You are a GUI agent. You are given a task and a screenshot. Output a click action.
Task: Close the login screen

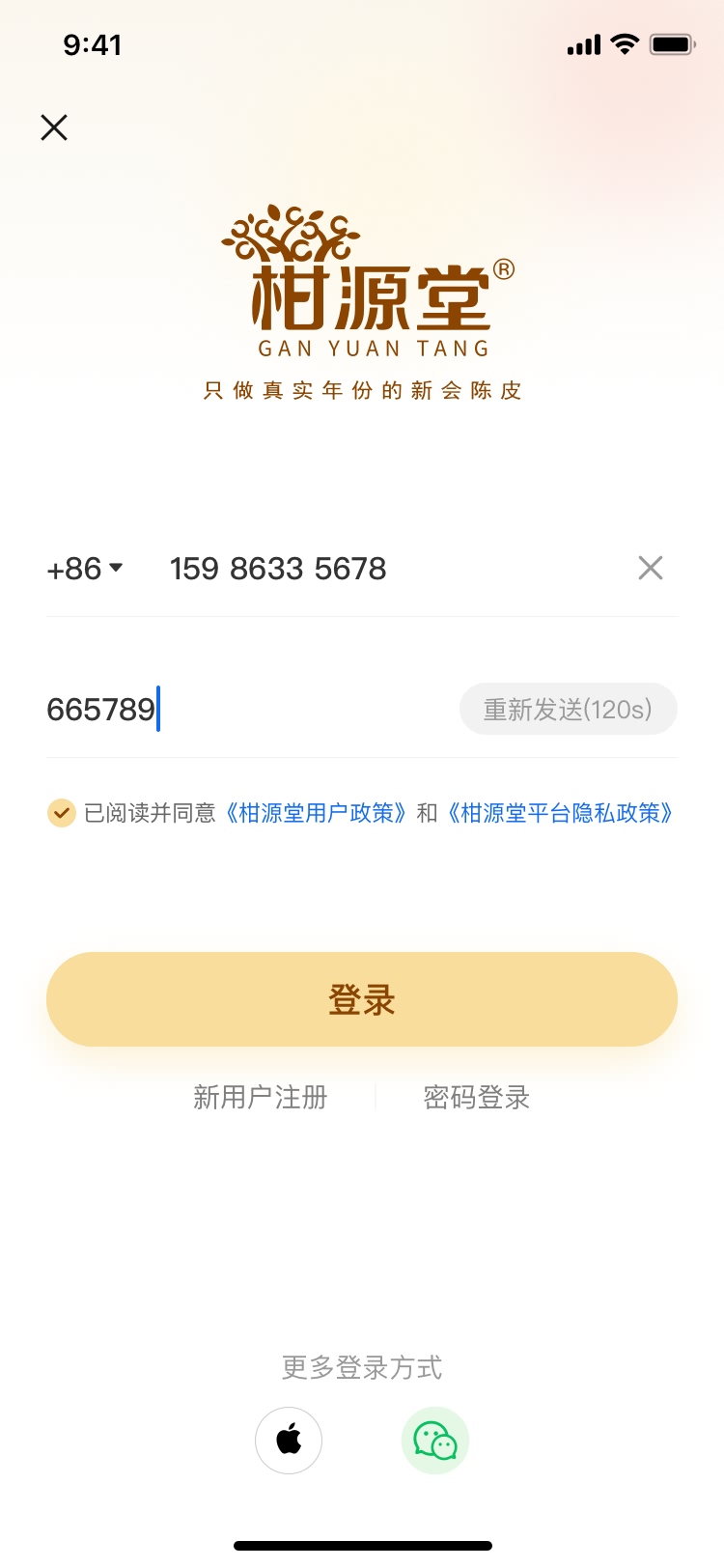point(54,127)
